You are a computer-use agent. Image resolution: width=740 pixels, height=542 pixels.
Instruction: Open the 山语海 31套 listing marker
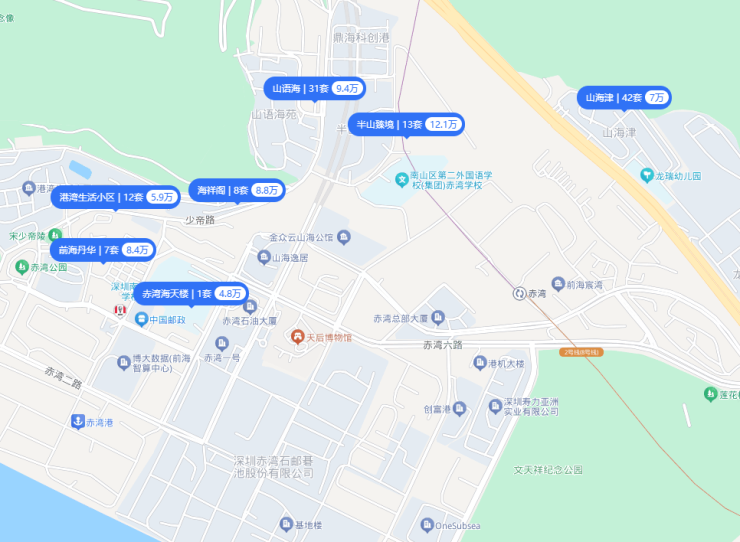(x=315, y=89)
